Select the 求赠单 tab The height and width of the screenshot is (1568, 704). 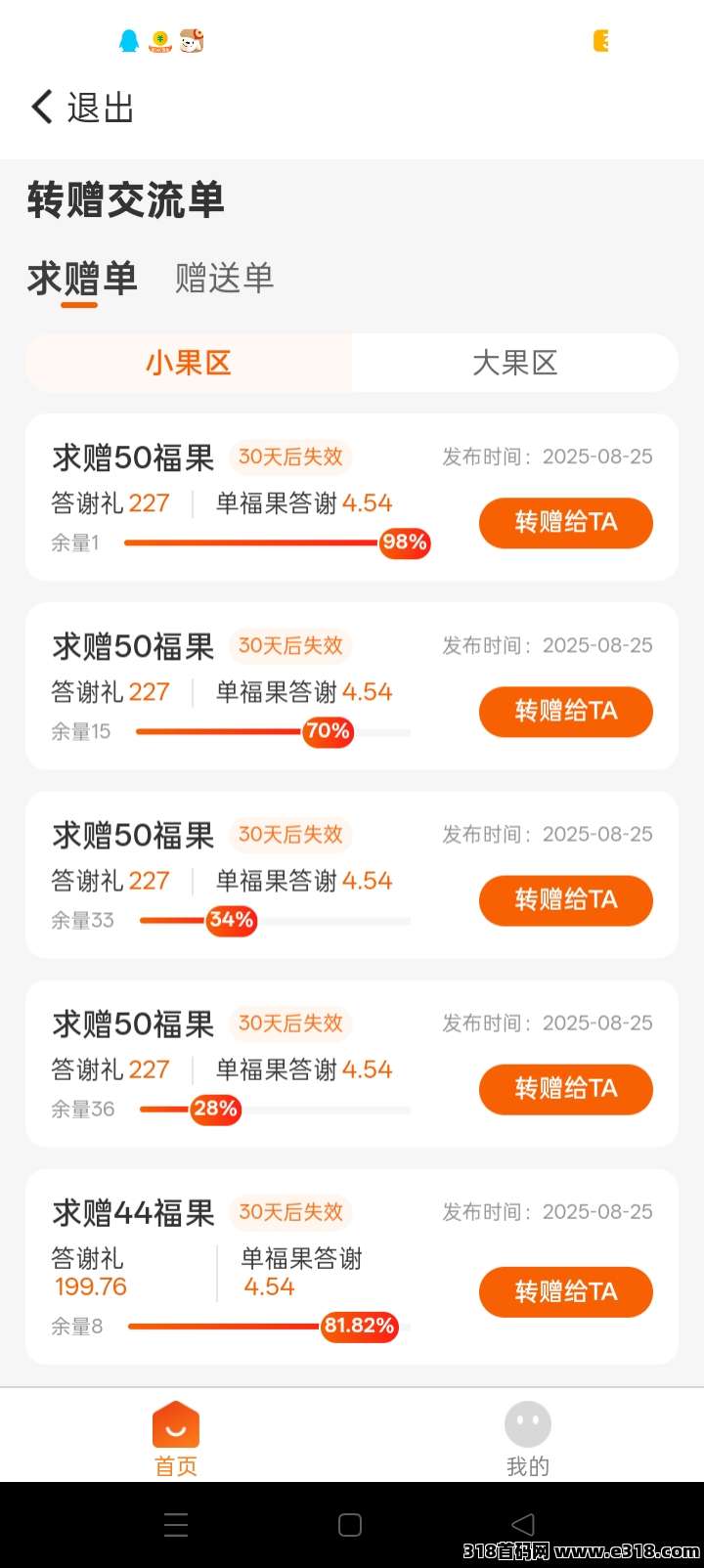[x=82, y=279]
